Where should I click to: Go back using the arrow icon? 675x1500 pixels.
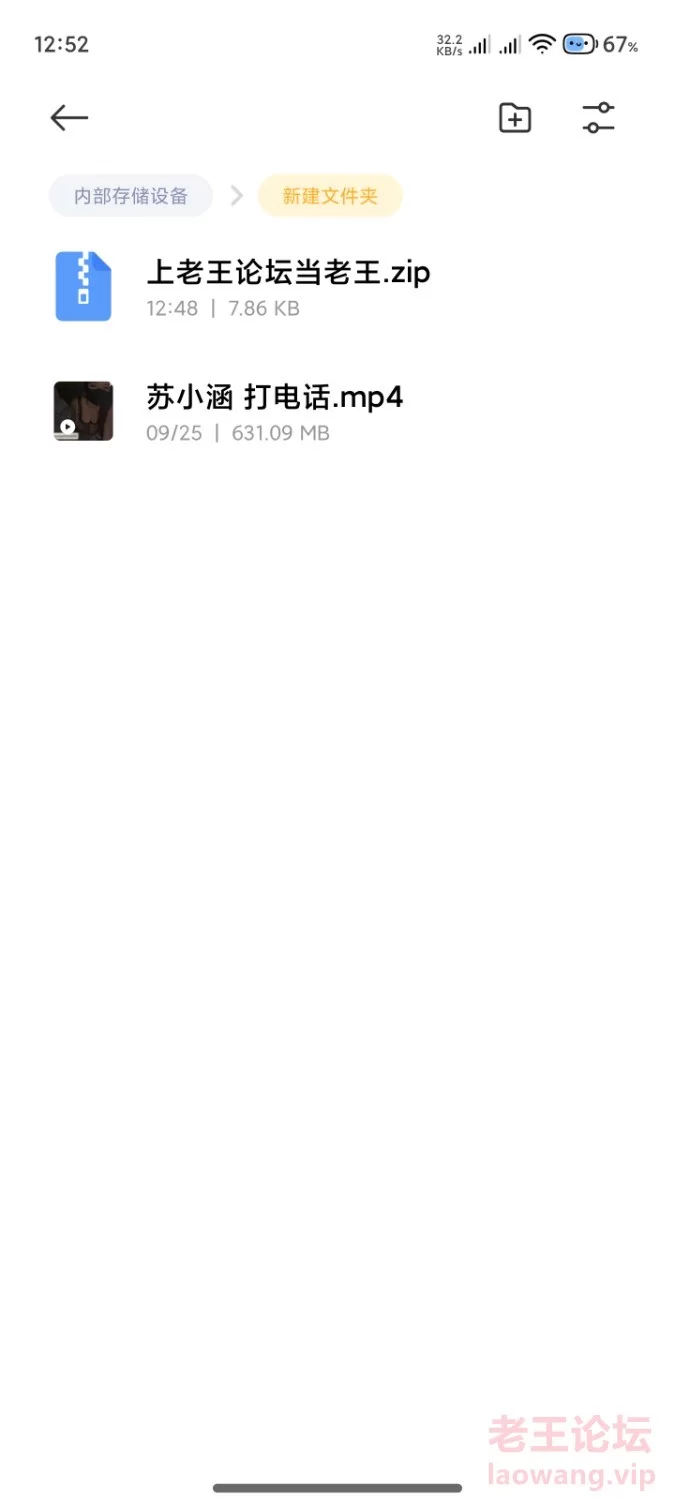[69, 118]
